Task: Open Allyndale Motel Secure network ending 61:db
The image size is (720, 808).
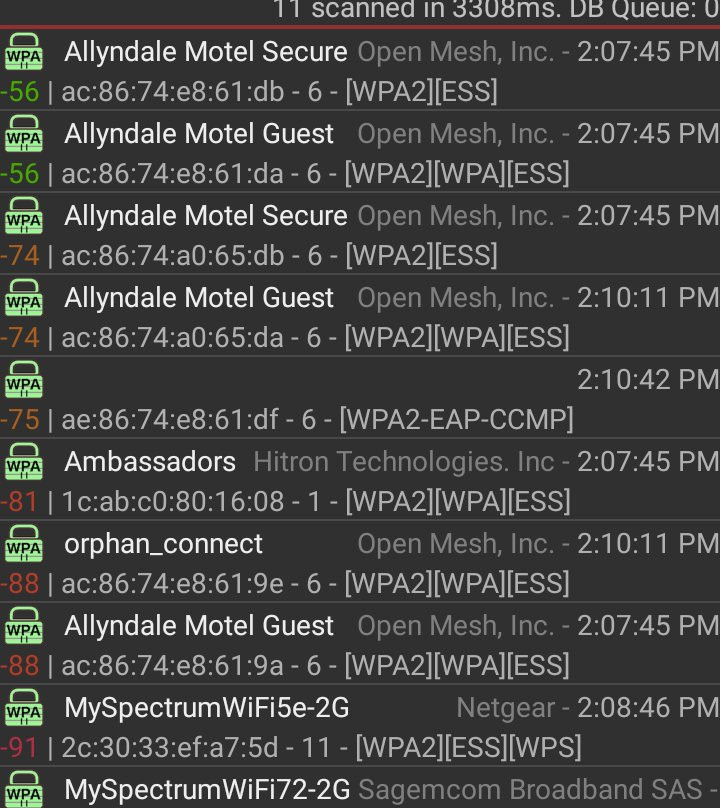Action: (360, 70)
